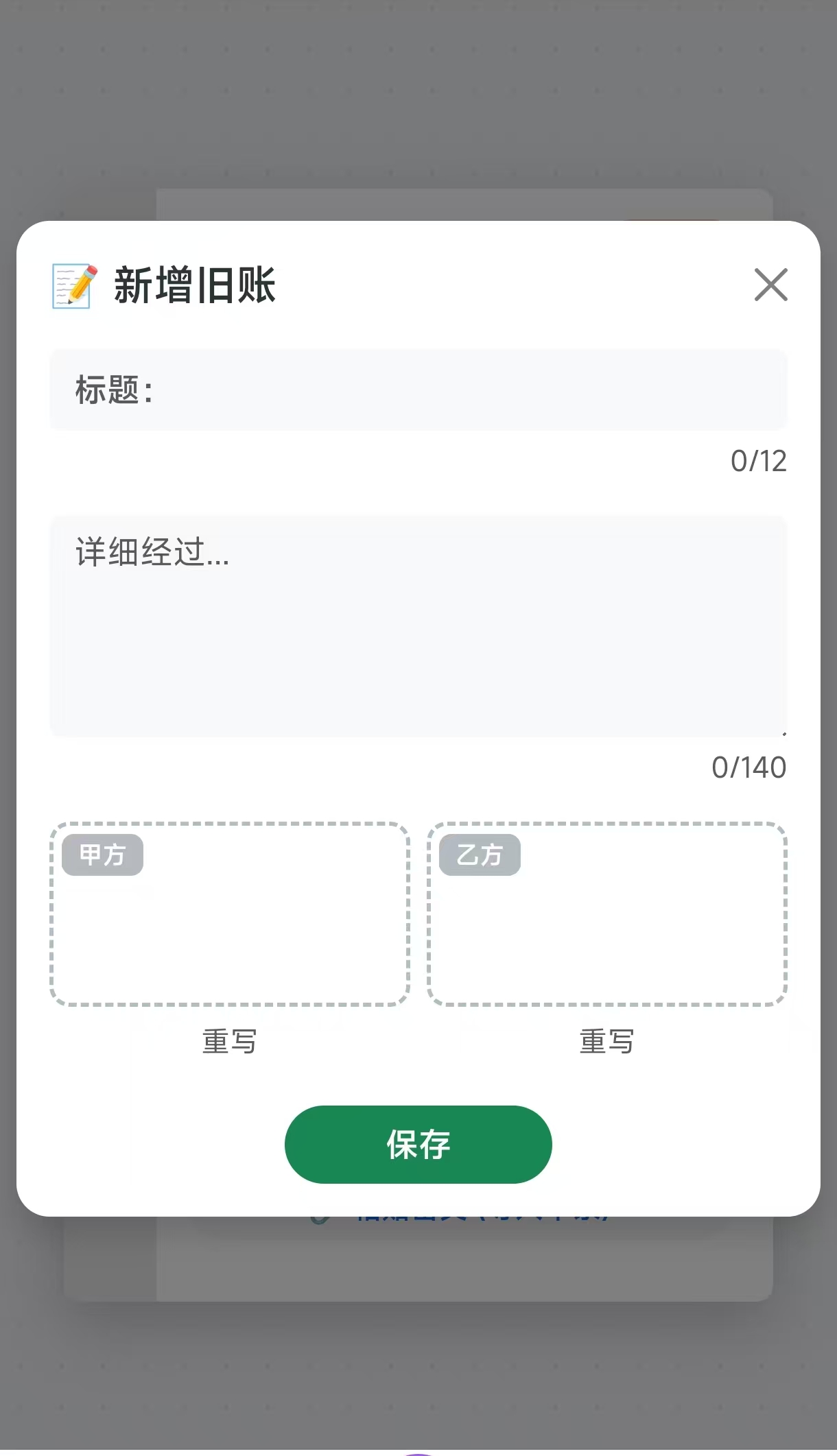Tap 重写 under the 乙方 box
This screenshot has width=837, height=1456.
coord(607,1041)
